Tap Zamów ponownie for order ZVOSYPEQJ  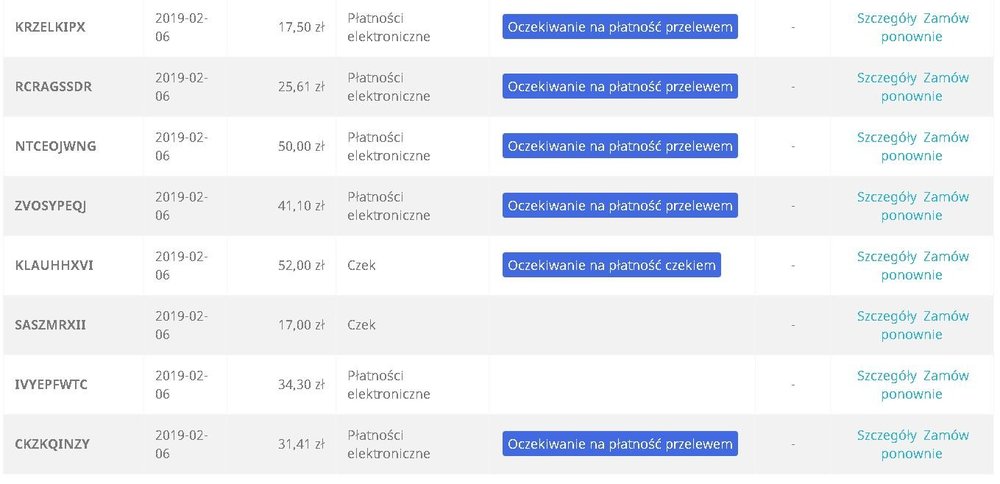[945, 197]
